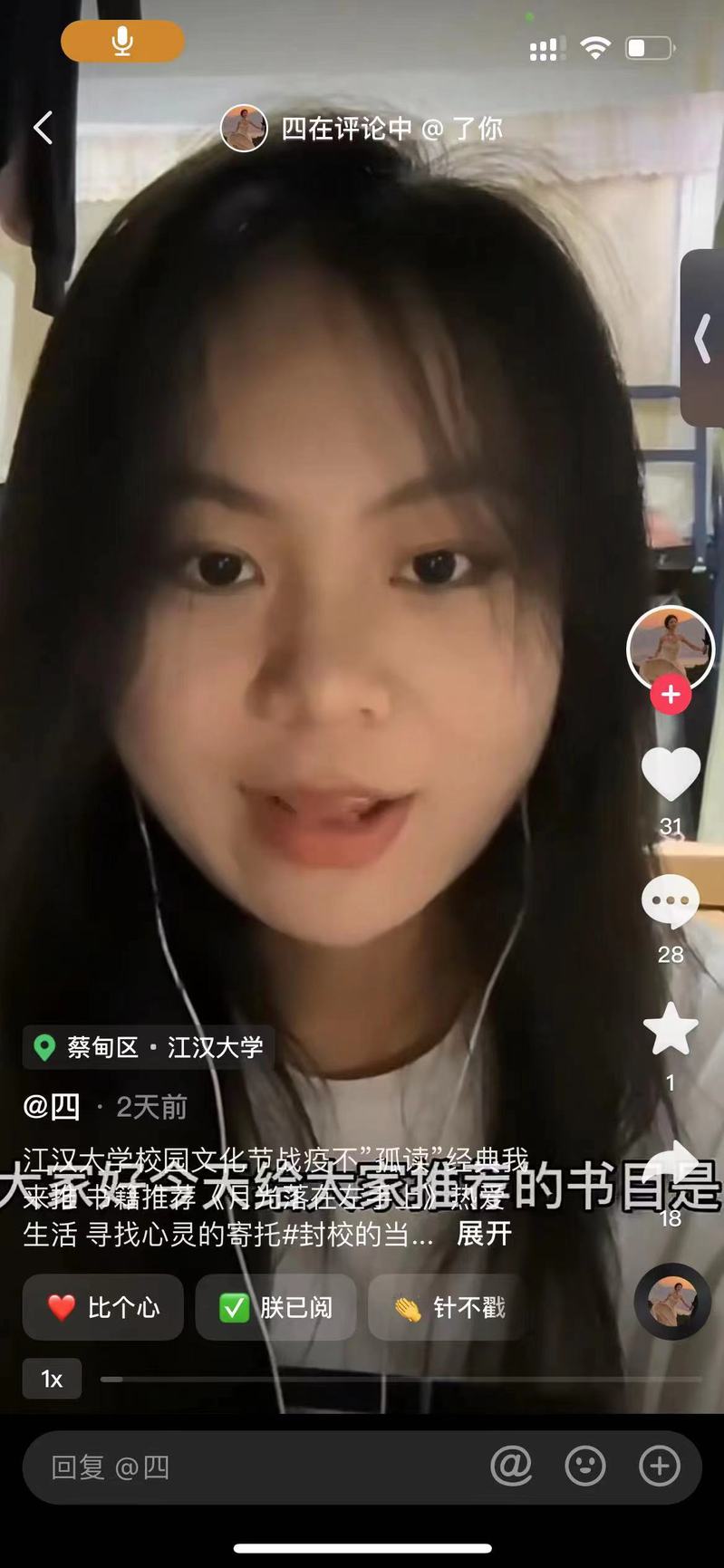Viewport: 724px width, 1568px height.
Task: Open the emoji picker in the reply bar
Action: [x=585, y=1466]
